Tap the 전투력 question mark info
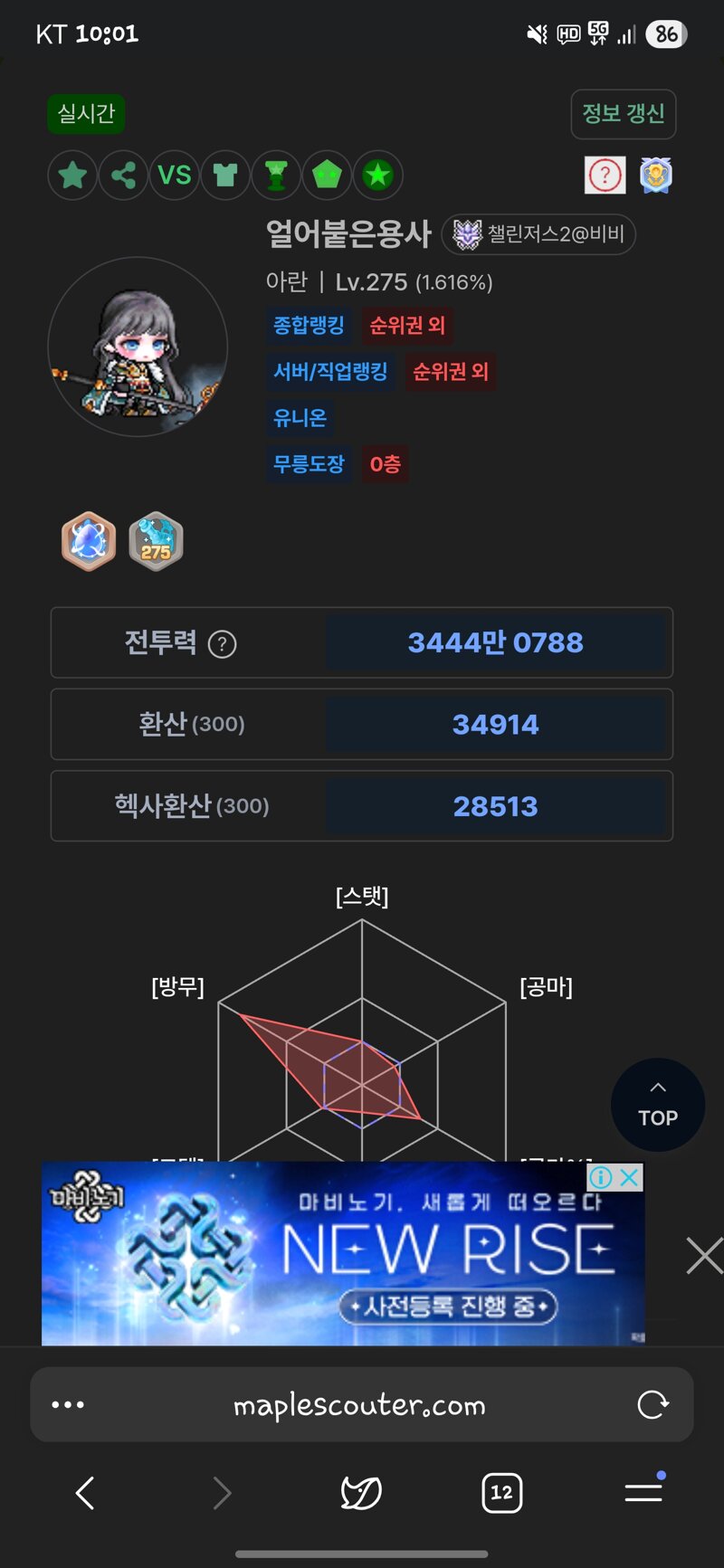Image resolution: width=724 pixels, height=1568 pixels. tap(223, 644)
